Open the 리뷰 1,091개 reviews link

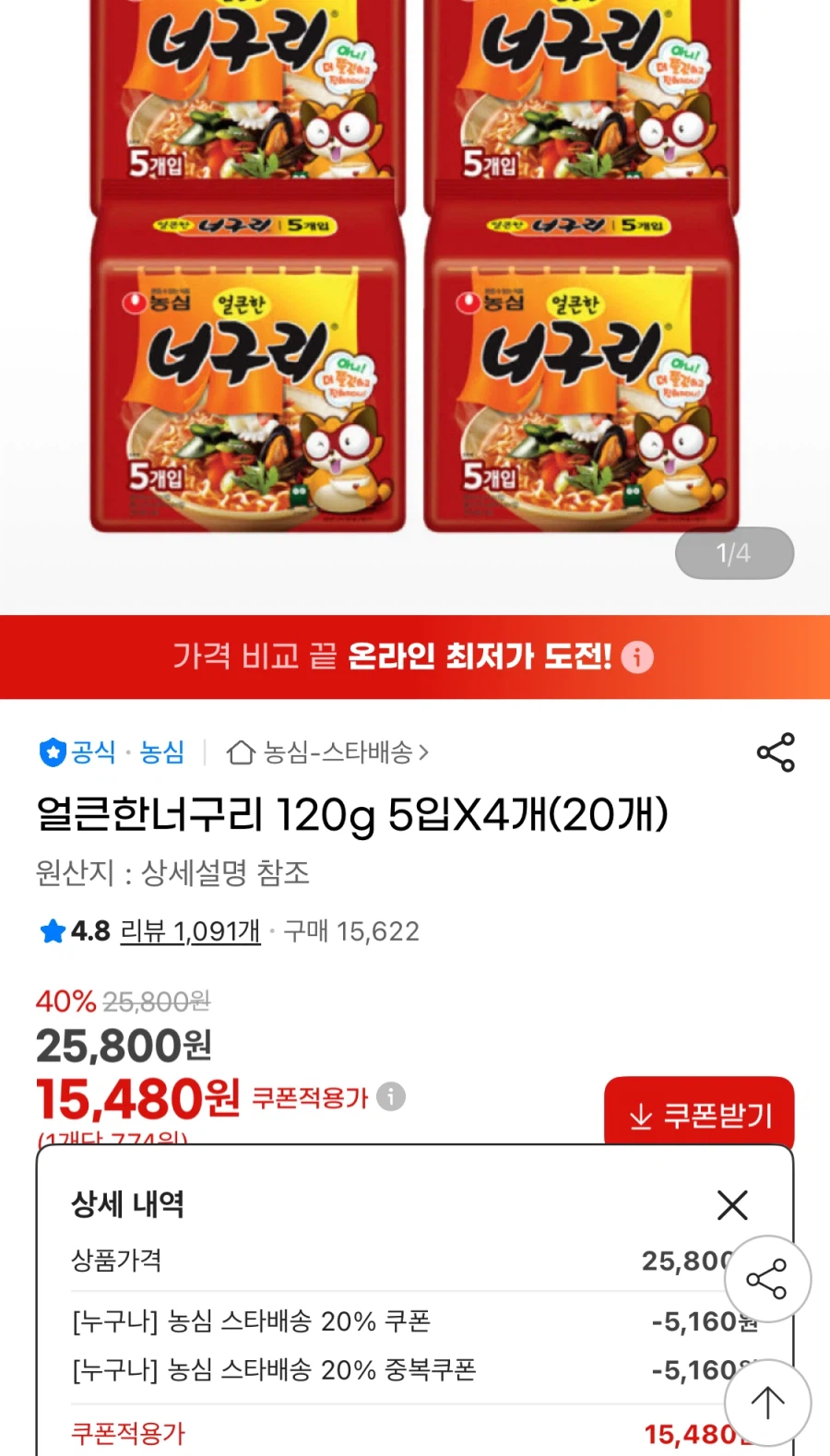(189, 931)
